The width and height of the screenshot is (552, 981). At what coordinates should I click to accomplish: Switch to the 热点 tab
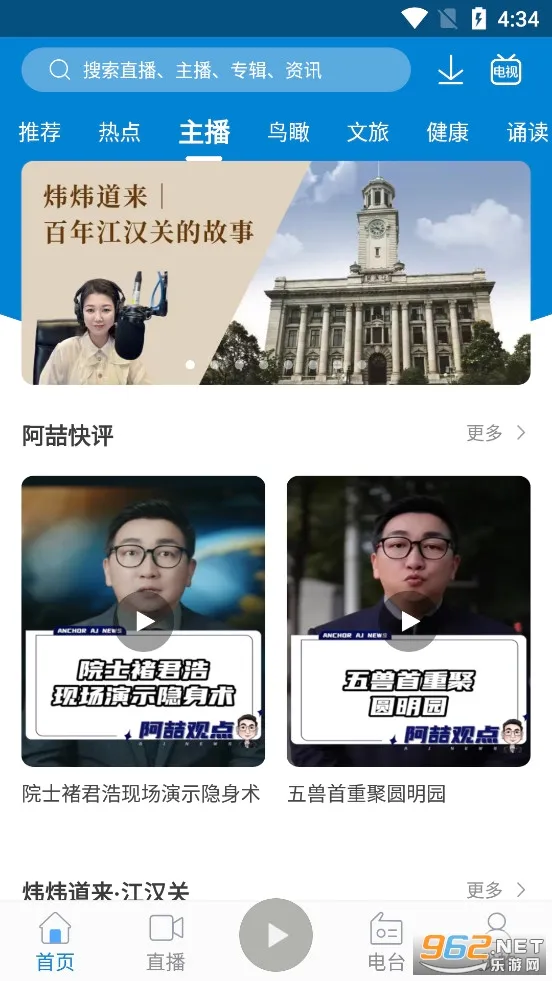point(120,132)
